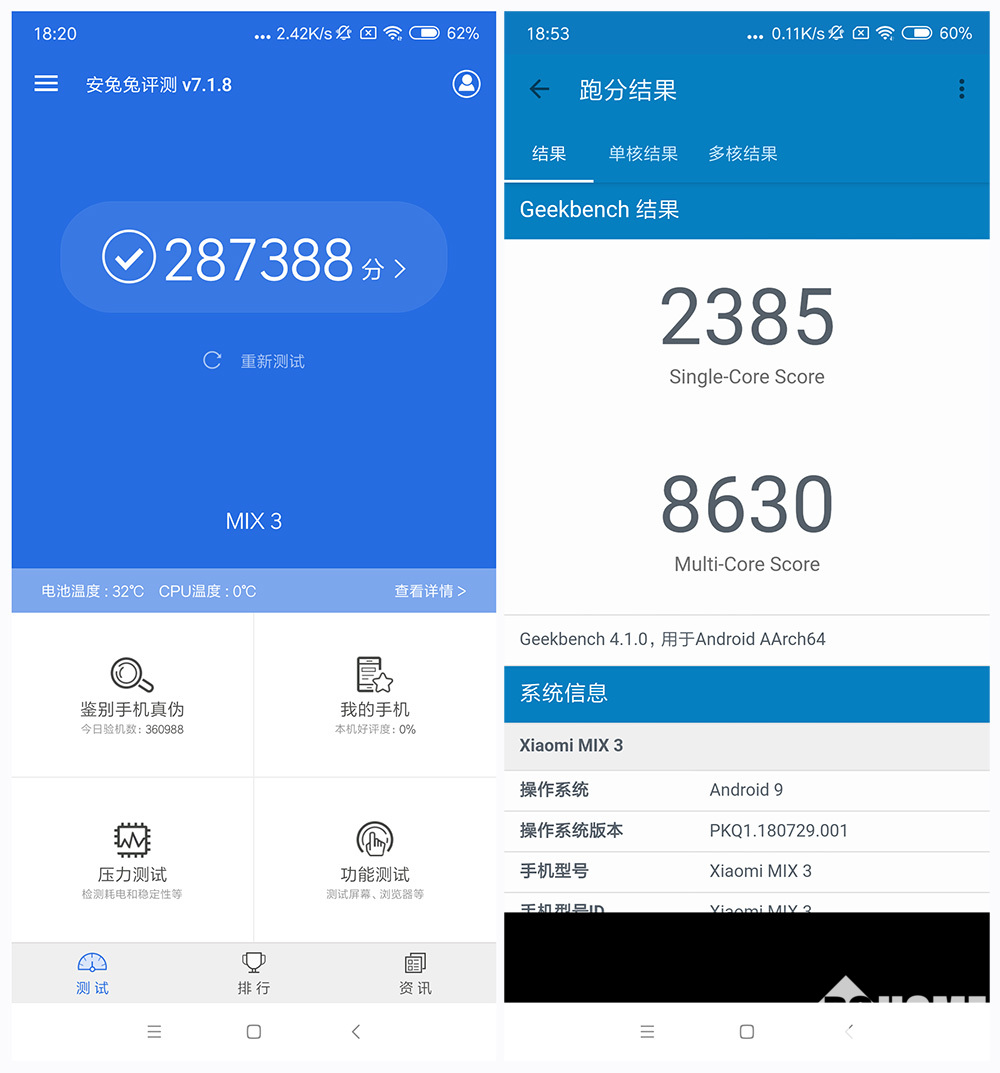
Task: Open the 我的手机 tile
Action: point(375,695)
